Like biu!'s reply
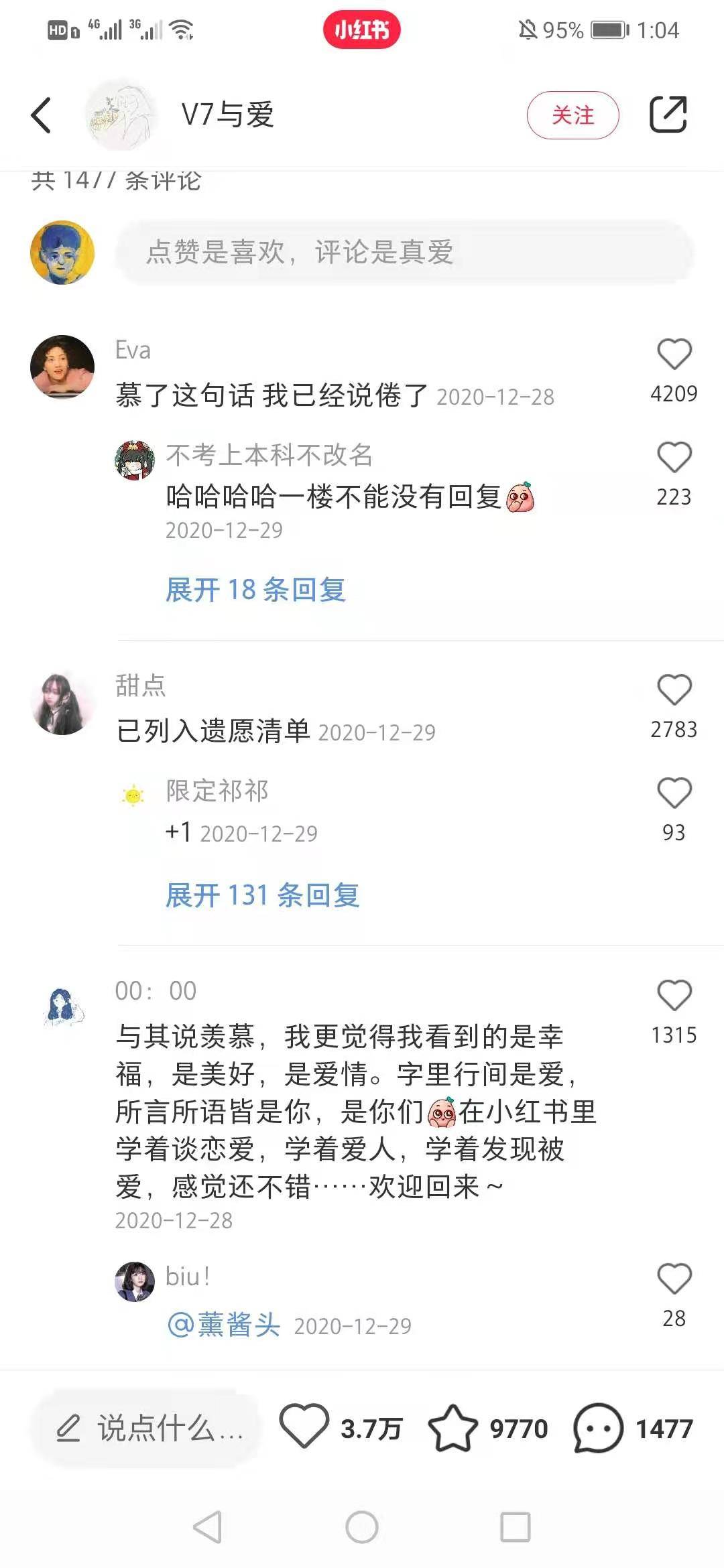Image resolution: width=724 pixels, height=1568 pixels. [674, 1279]
